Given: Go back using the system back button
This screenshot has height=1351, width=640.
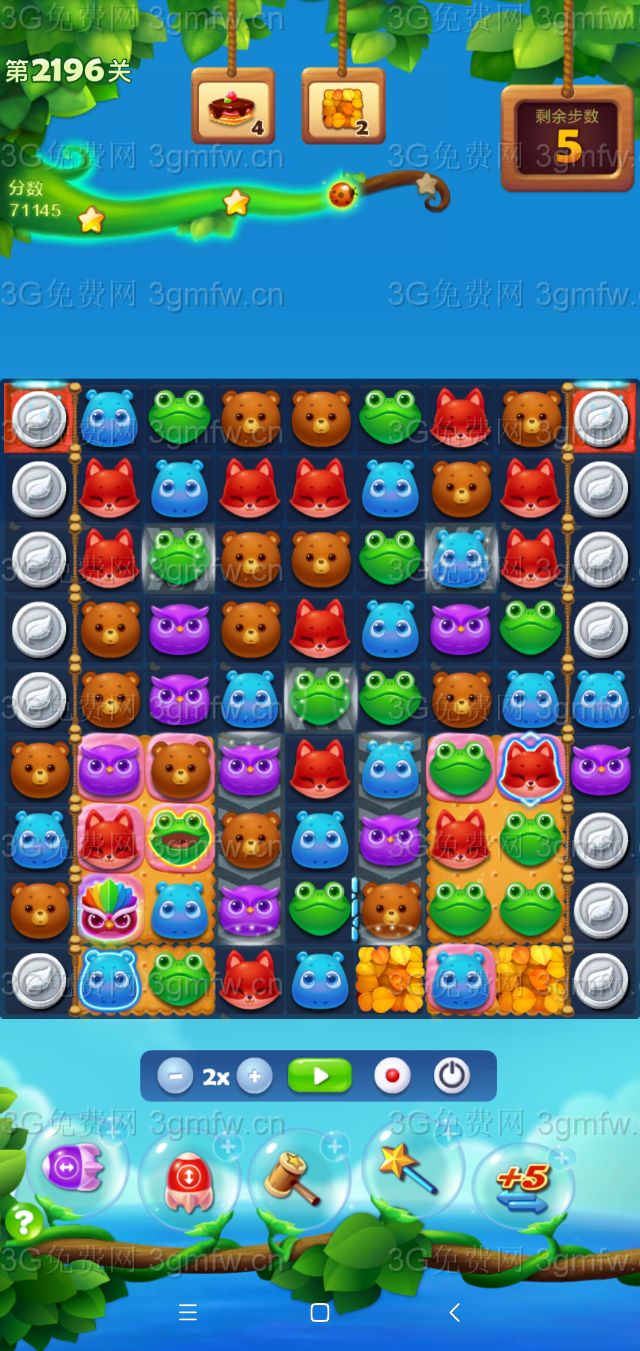Looking at the screenshot, I should [x=454, y=1312].
